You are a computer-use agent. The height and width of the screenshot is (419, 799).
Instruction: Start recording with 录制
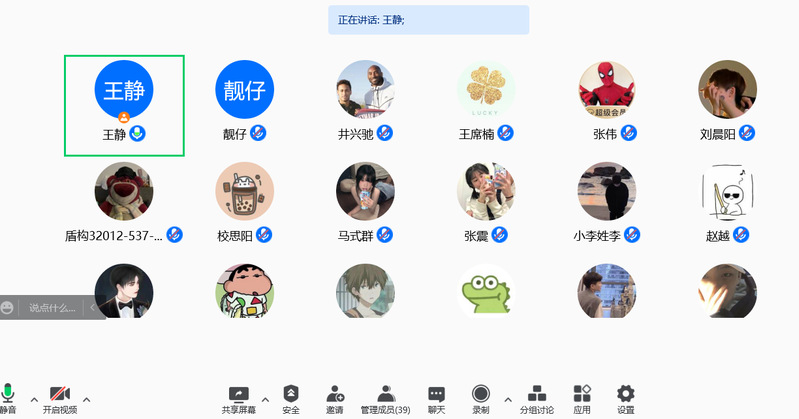(481, 399)
